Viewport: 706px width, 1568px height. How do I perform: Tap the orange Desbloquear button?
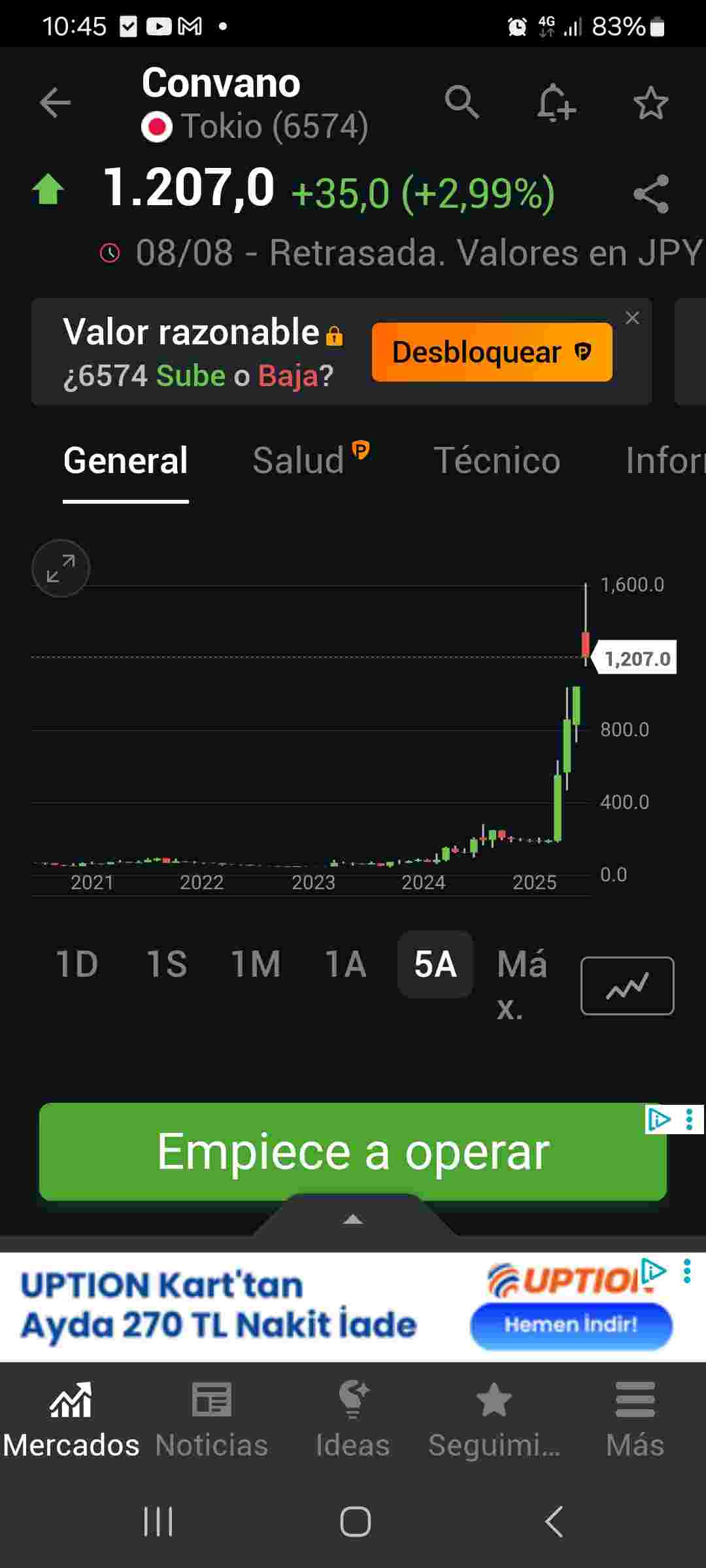click(492, 352)
